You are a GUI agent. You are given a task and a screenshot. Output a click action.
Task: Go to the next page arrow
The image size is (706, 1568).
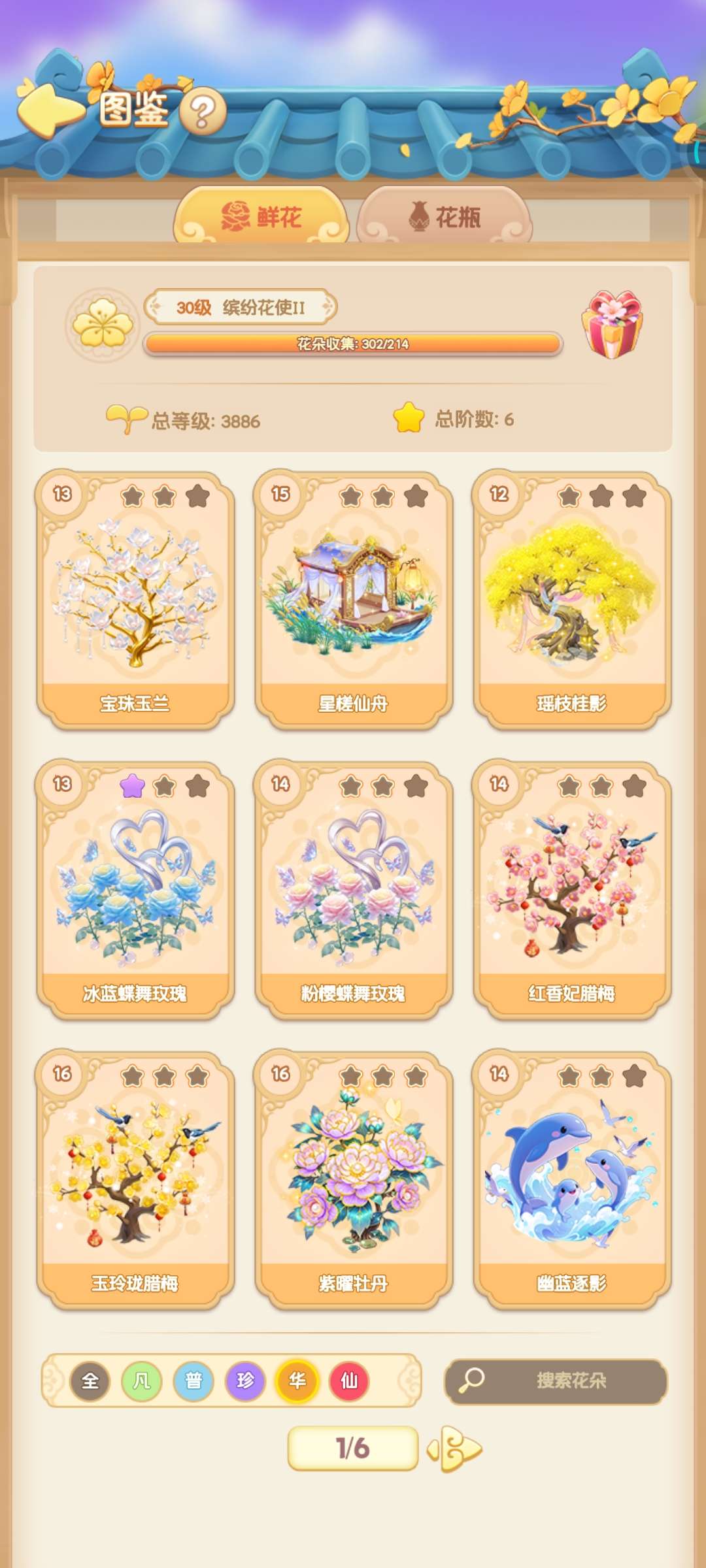click(455, 1449)
